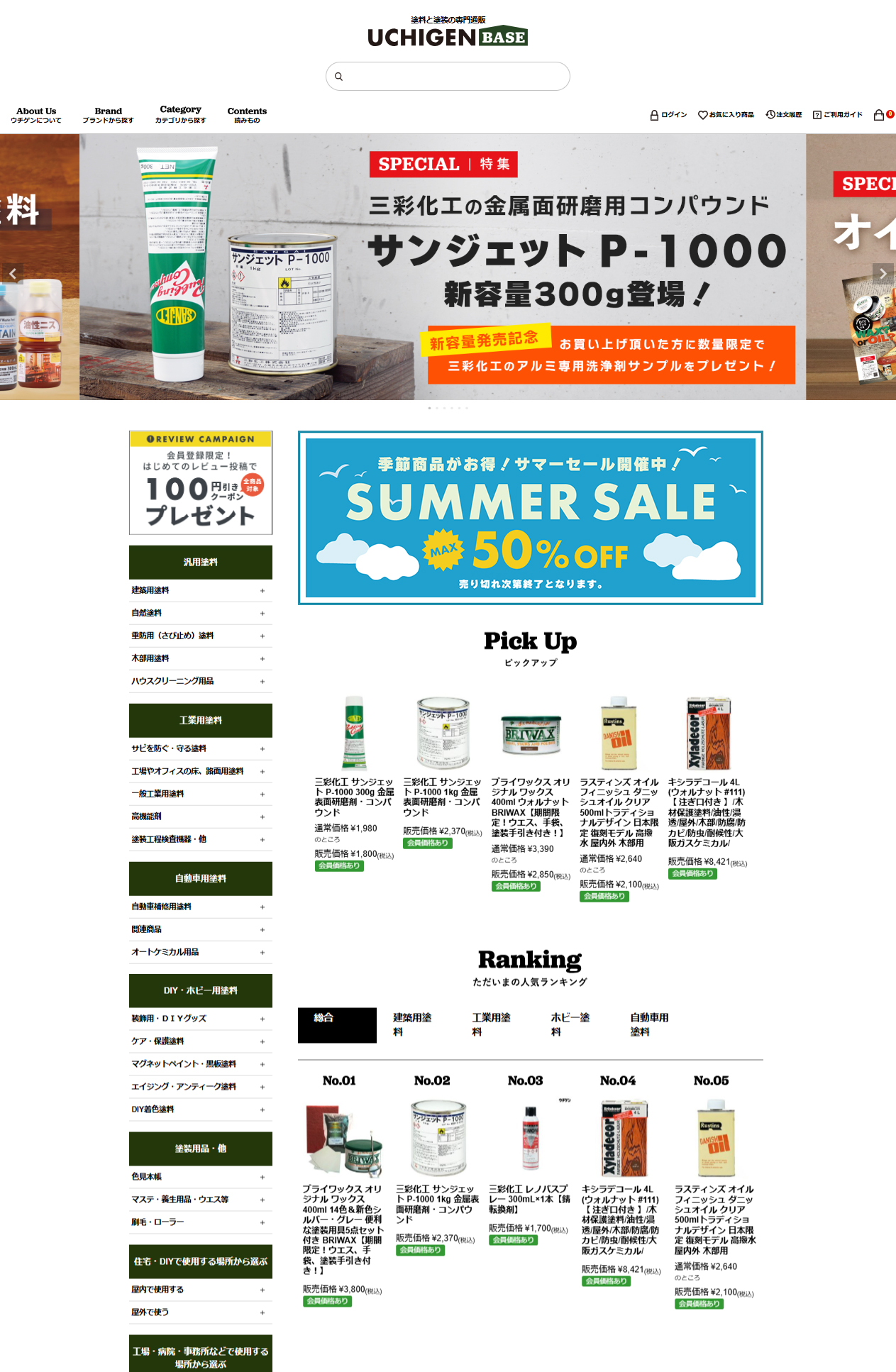The height and width of the screenshot is (1372, 896).
Task: Open the Review Campaign coupon banner
Action: tap(201, 482)
